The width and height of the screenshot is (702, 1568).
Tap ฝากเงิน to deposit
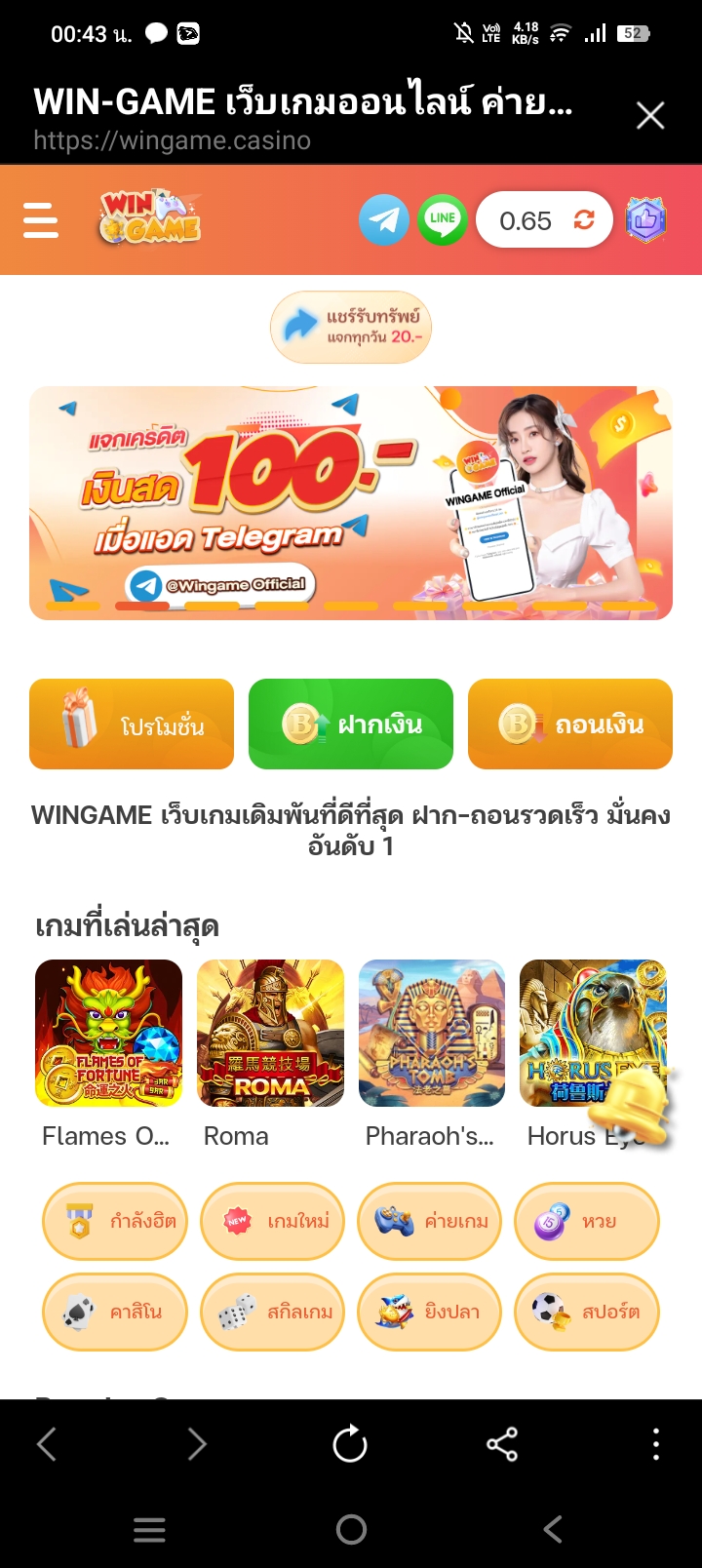pyautogui.click(x=351, y=725)
